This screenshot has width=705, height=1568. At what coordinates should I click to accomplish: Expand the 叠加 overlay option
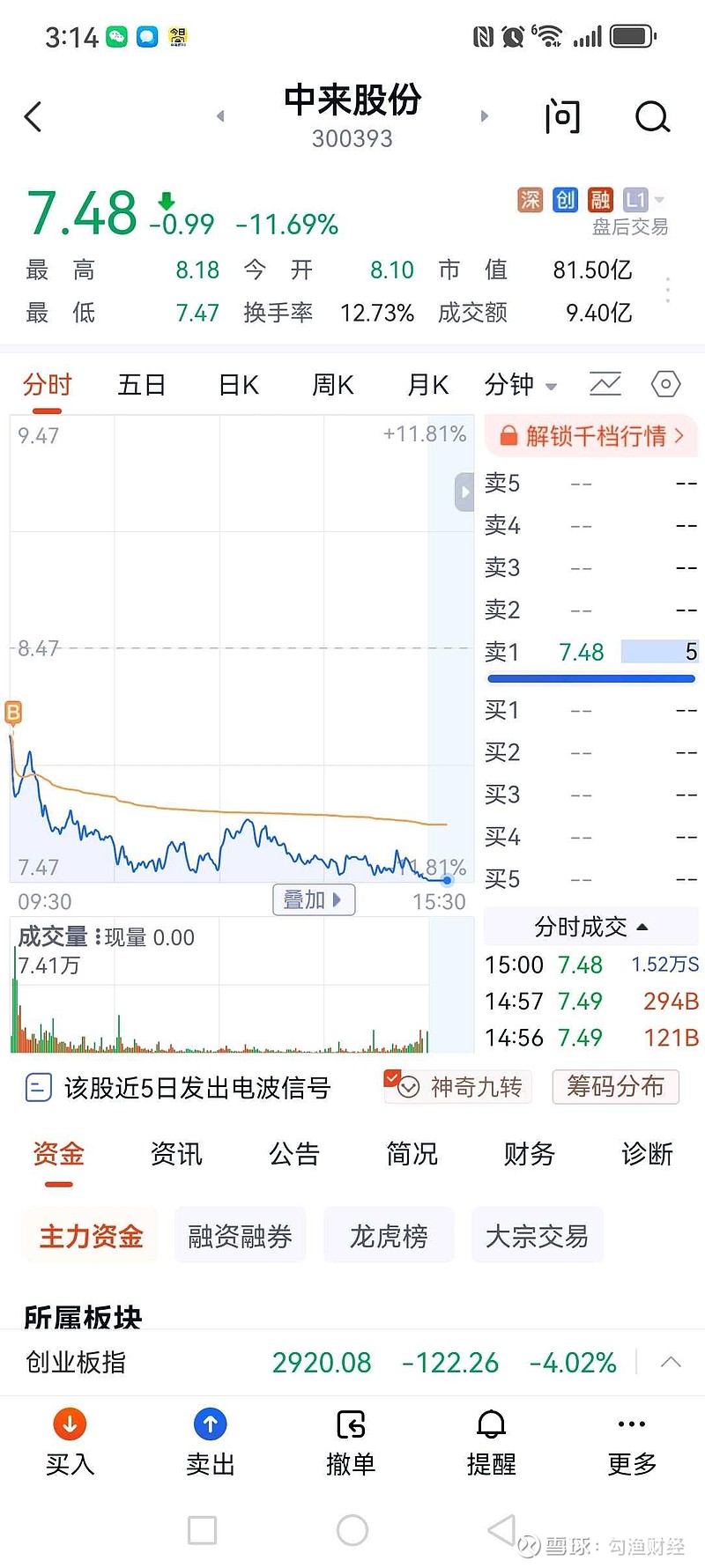point(313,900)
